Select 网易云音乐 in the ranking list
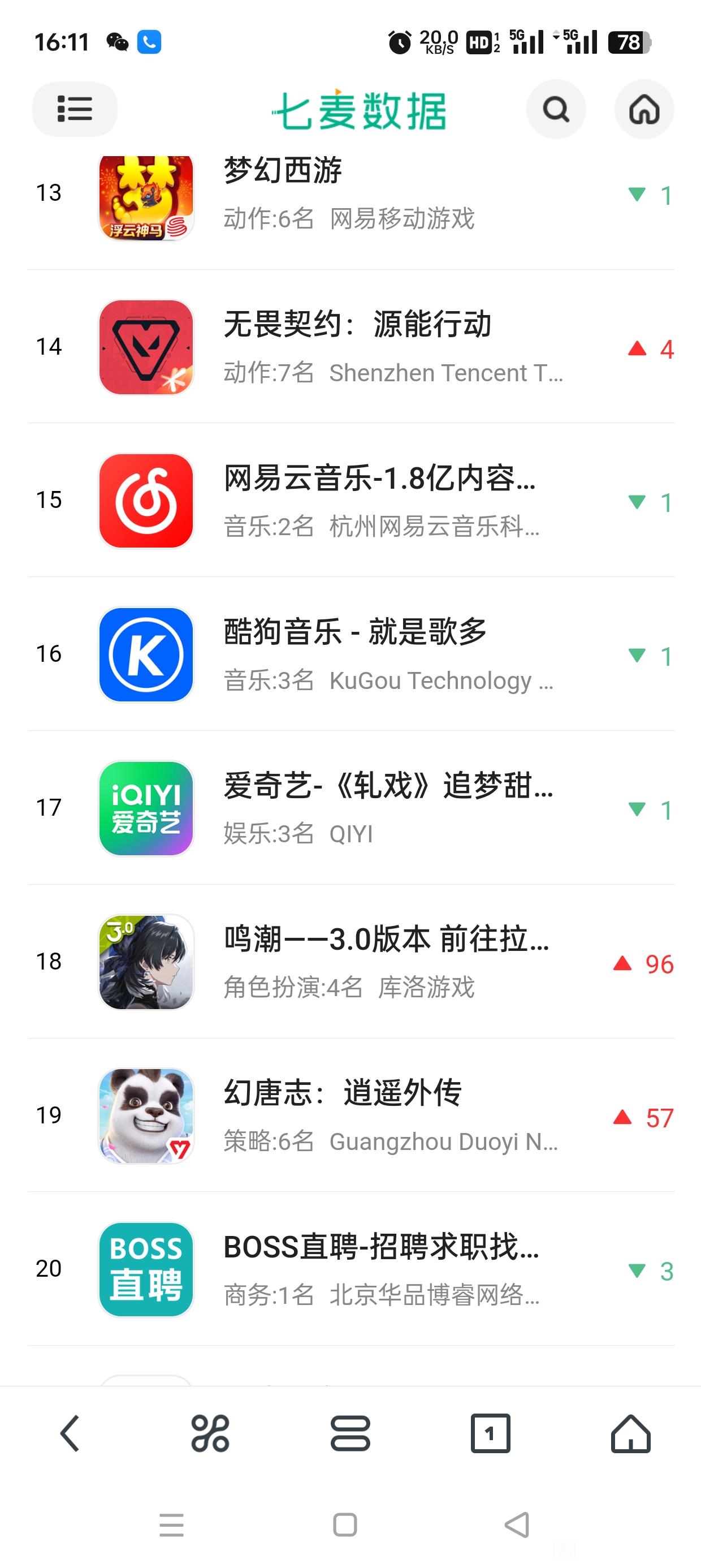 point(350,501)
